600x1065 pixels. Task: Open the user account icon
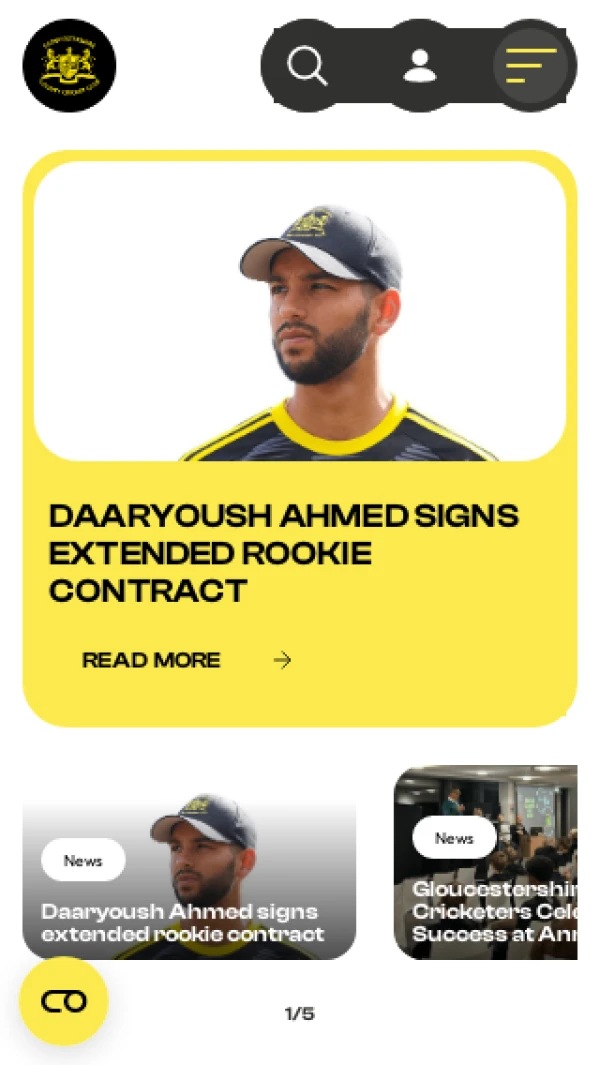click(420, 66)
